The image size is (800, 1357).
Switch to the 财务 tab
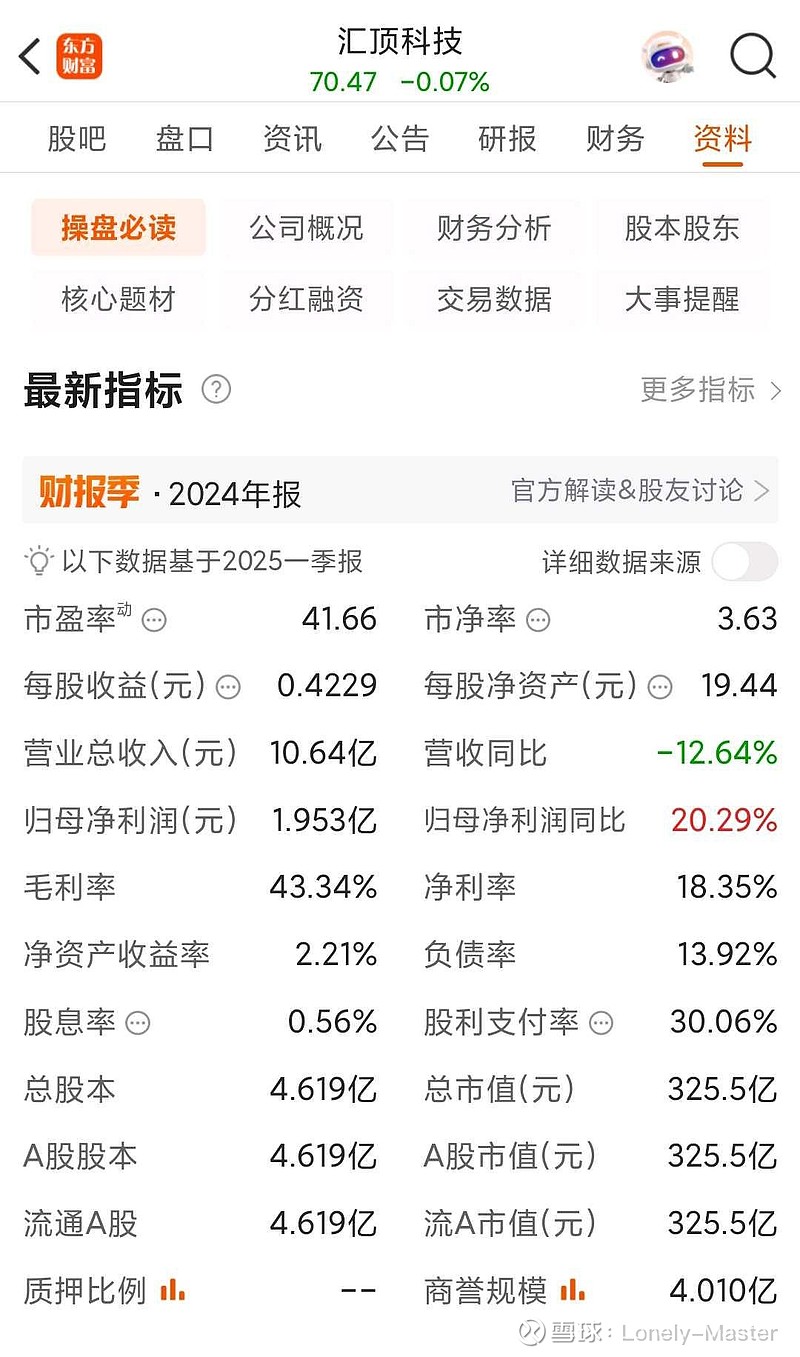coord(615,138)
